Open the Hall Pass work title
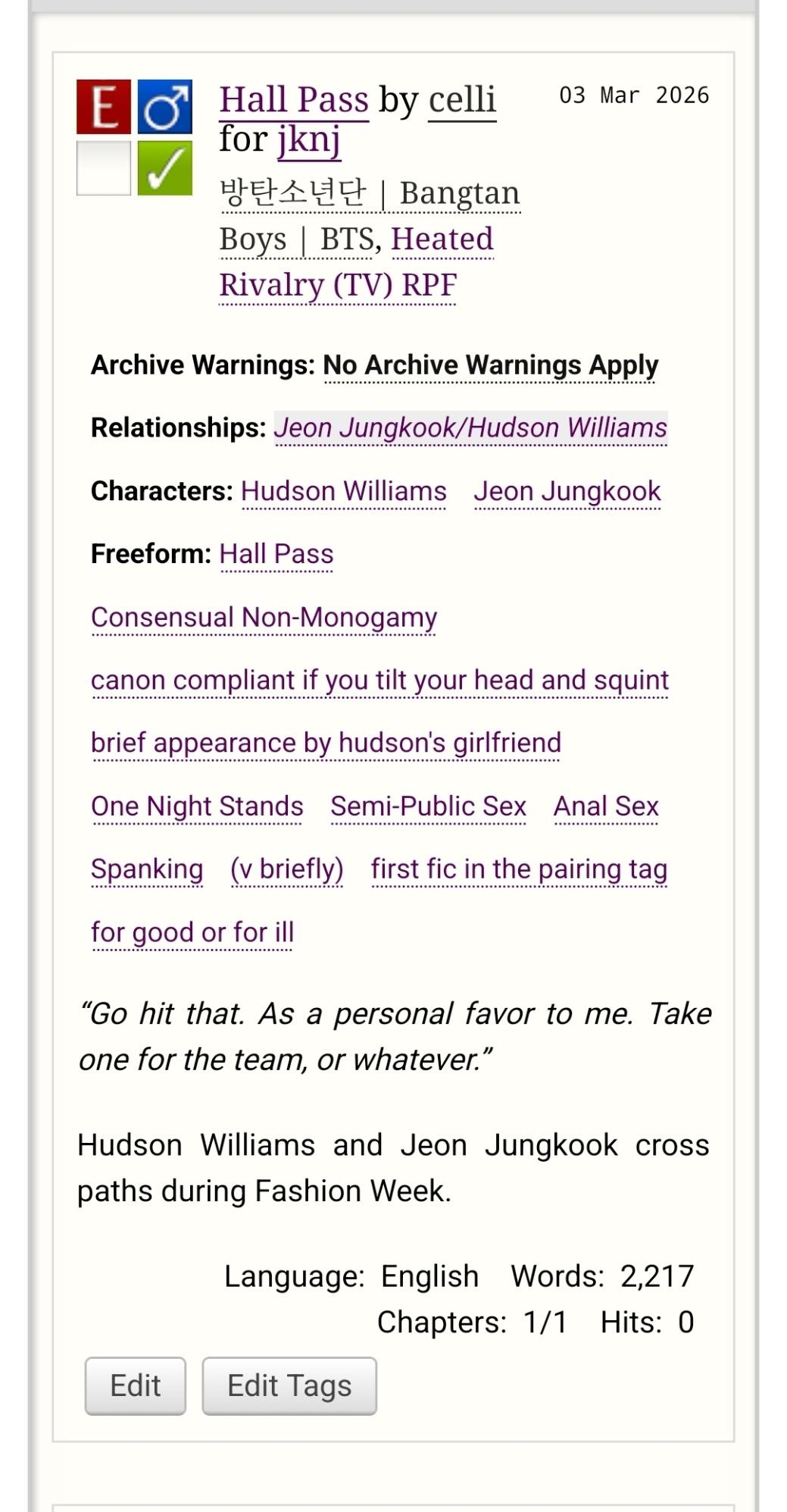Screen dimensions: 787x1512 click(x=294, y=100)
